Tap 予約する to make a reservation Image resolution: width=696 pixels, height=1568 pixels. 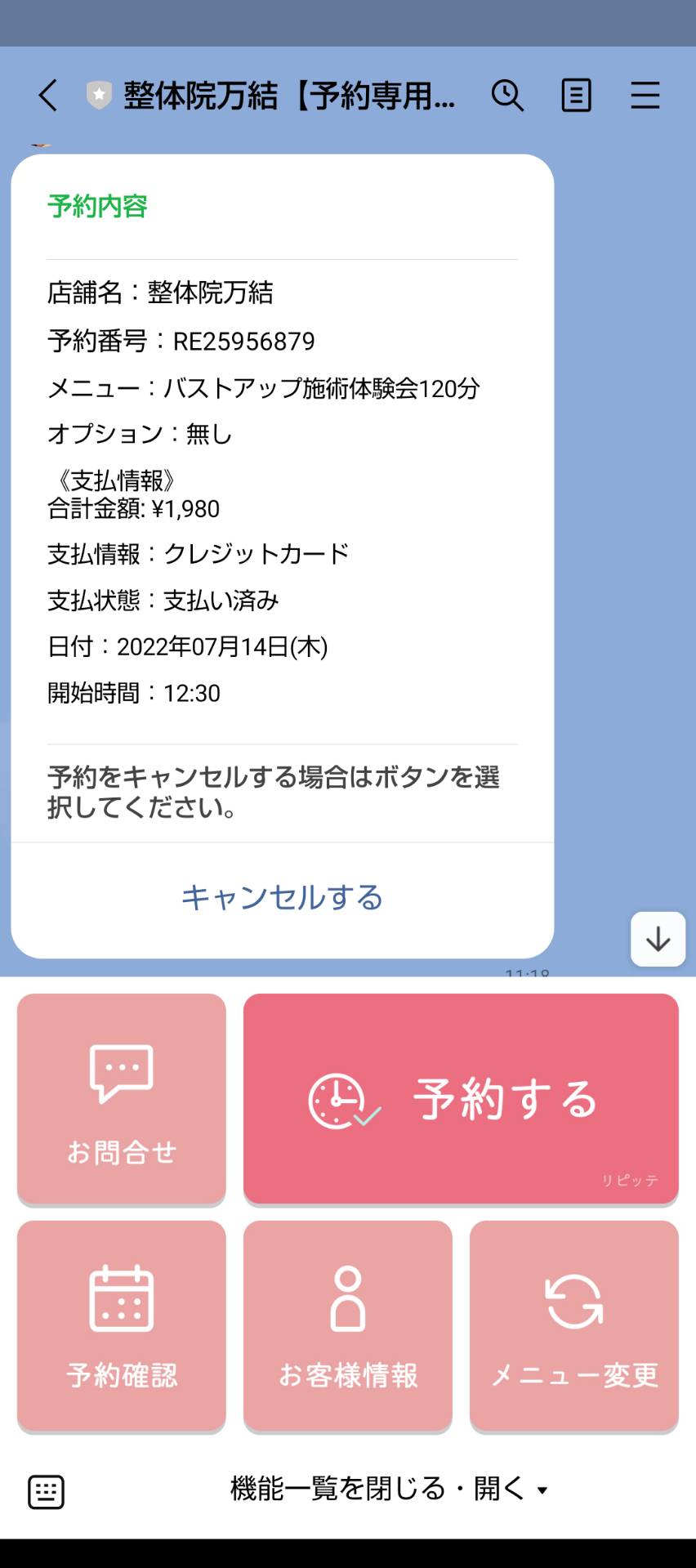[461, 1099]
